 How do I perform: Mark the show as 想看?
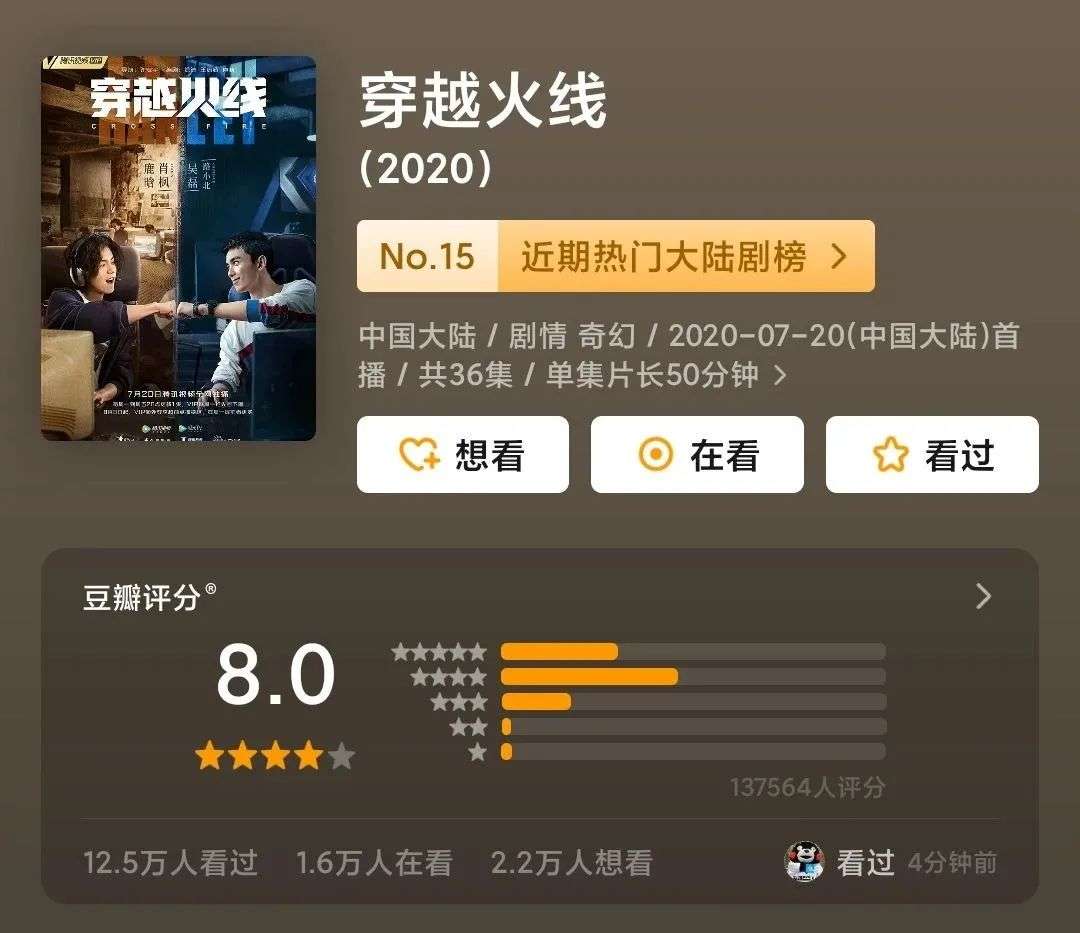[x=463, y=455]
